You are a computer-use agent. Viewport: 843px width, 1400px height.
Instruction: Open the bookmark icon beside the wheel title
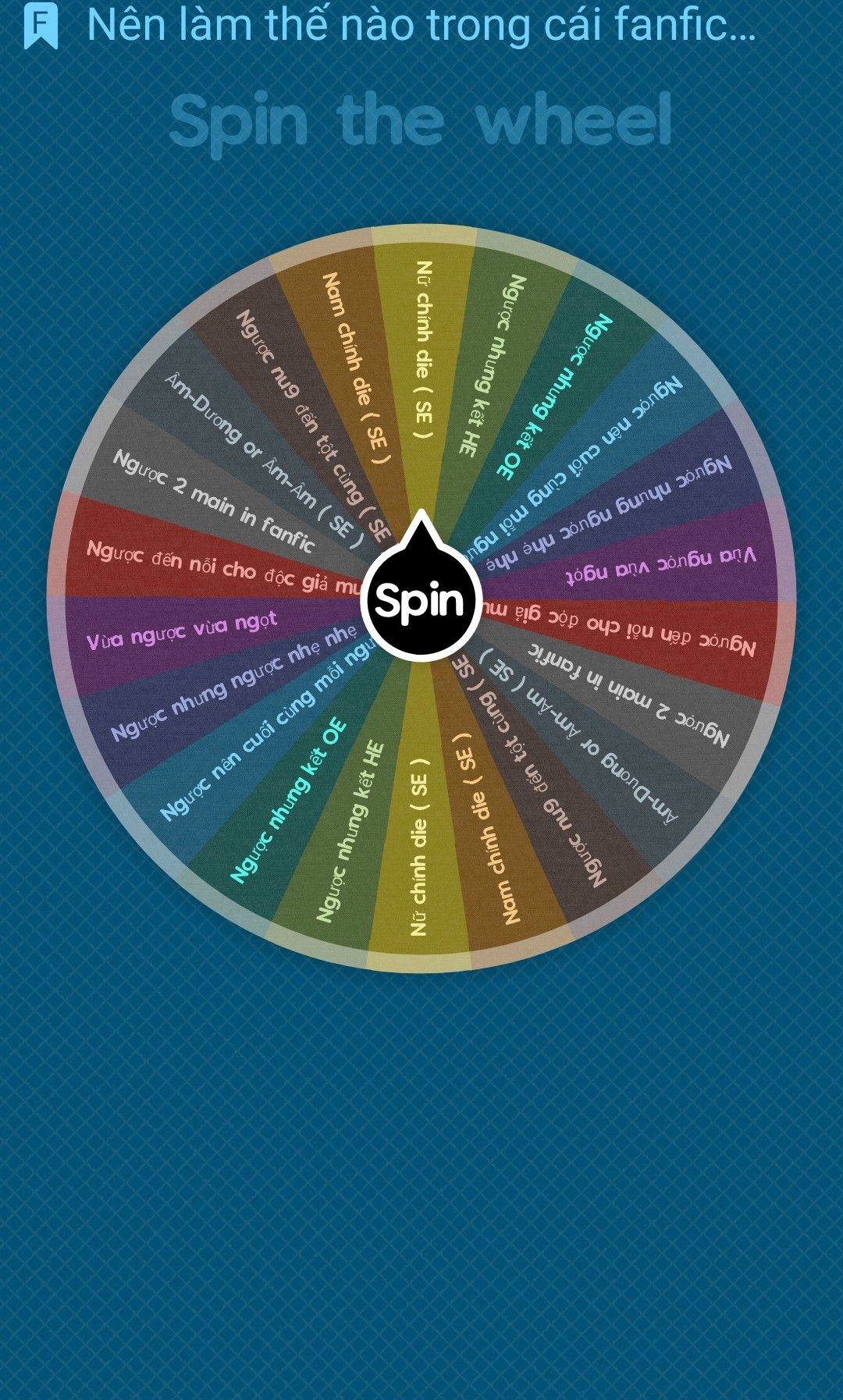pyautogui.click(x=41, y=26)
